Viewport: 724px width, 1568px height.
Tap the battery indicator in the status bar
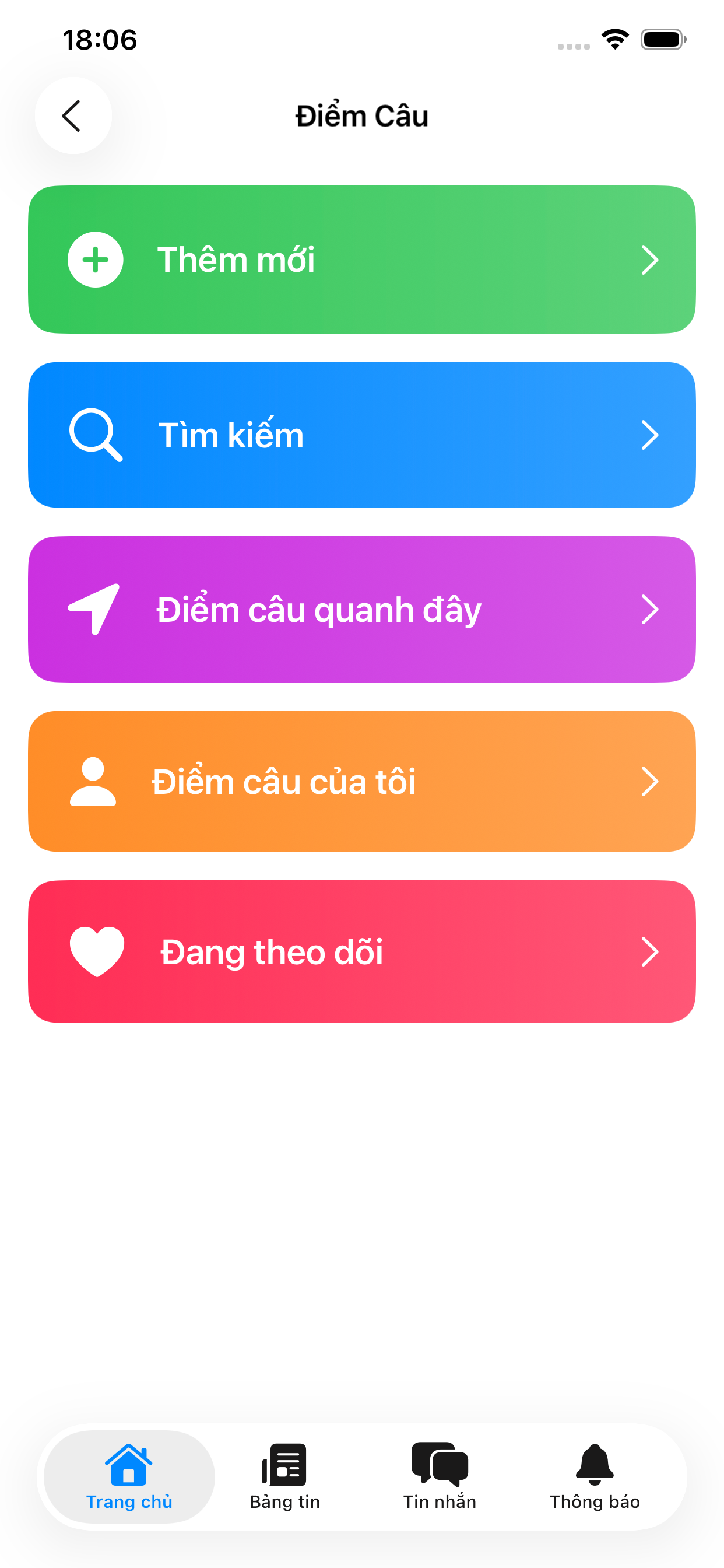point(663,40)
